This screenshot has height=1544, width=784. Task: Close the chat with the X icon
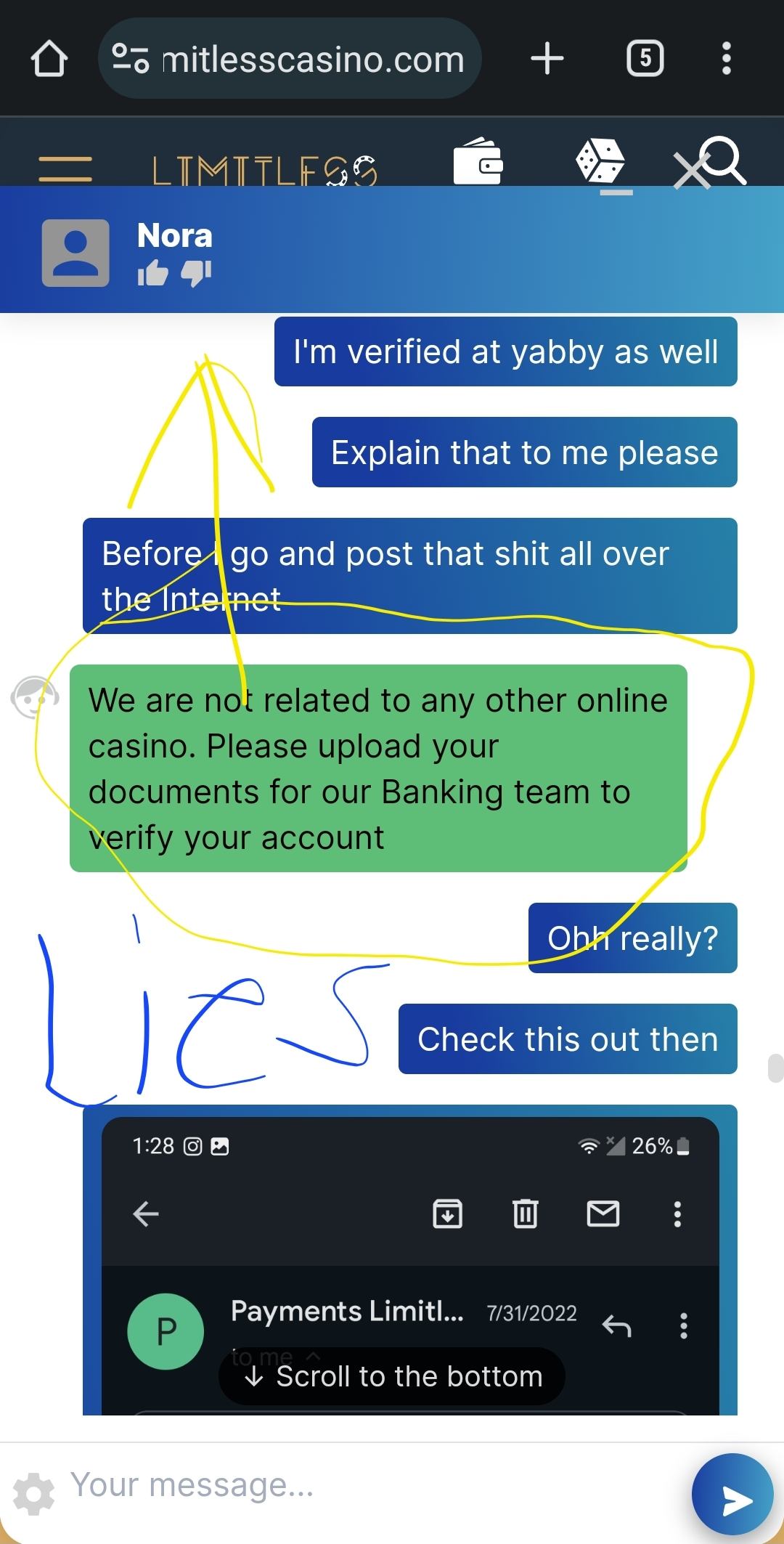click(690, 173)
